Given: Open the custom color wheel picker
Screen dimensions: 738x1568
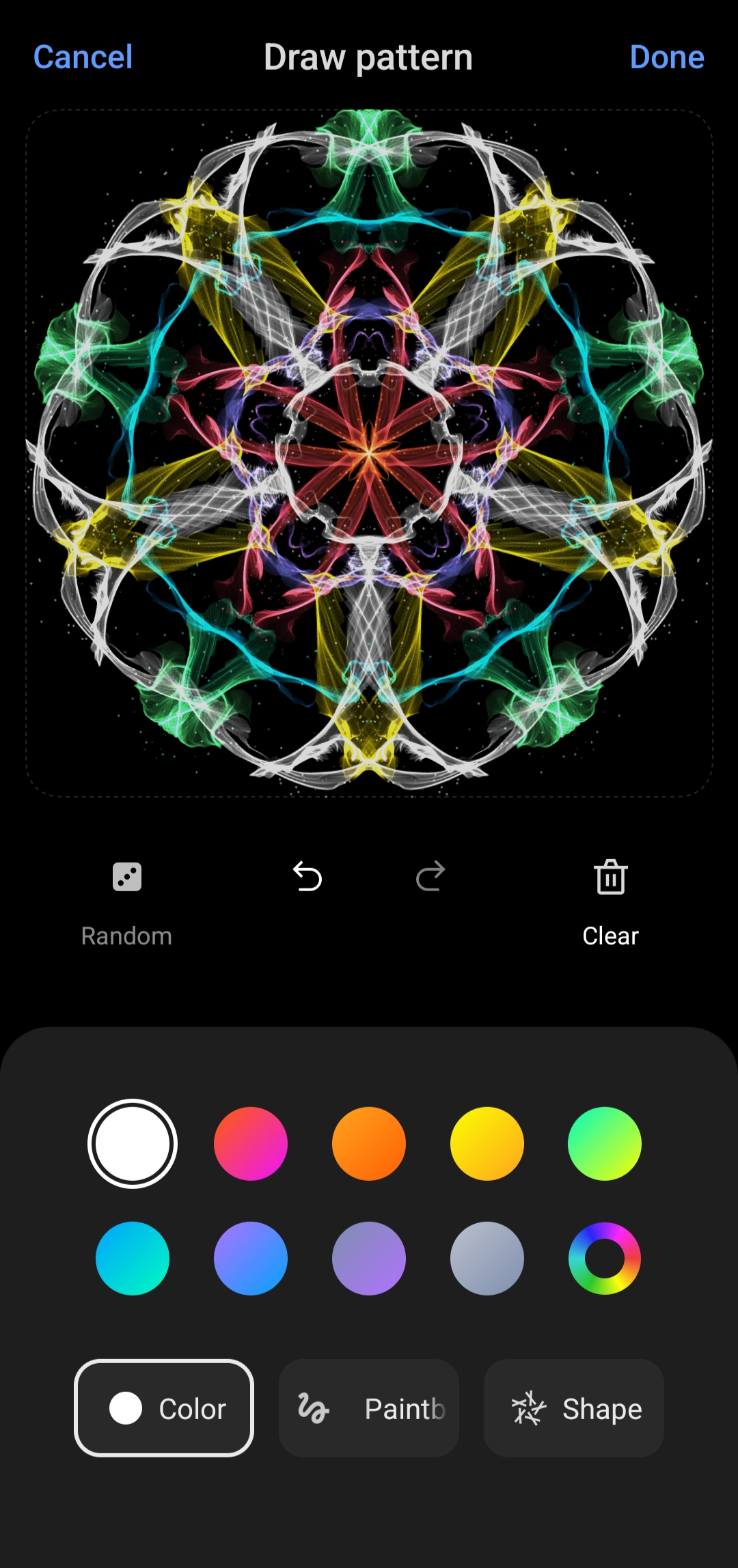Looking at the screenshot, I should pyautogui.click(x=605, y=1259).
